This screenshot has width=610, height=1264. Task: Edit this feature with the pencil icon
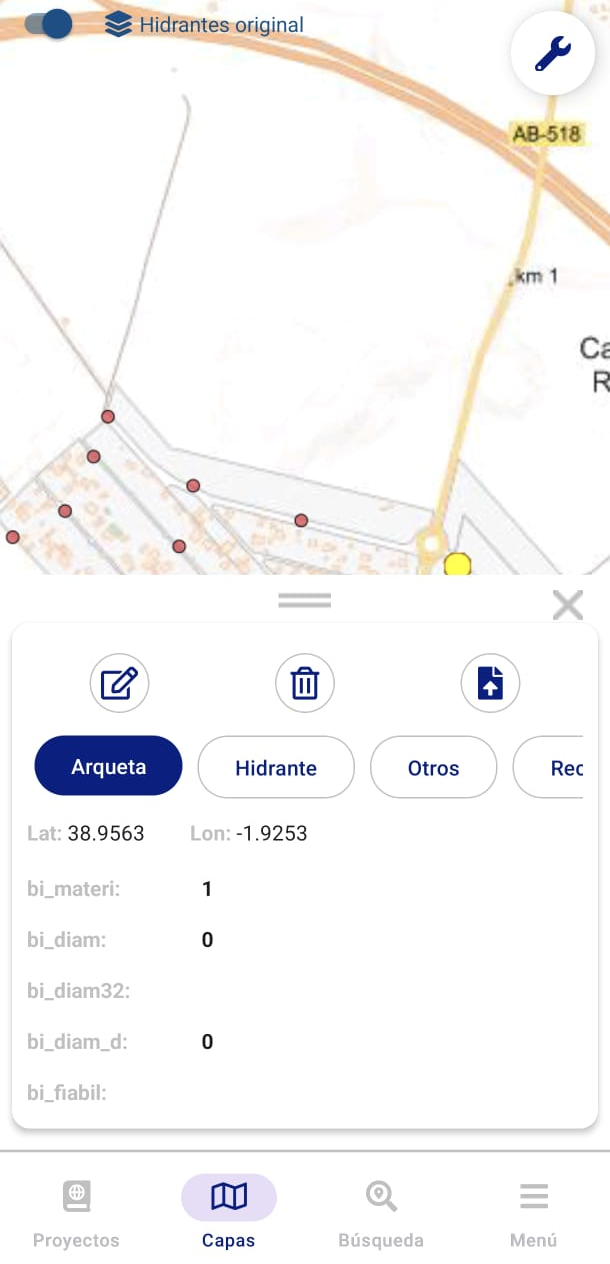(120, 684)
